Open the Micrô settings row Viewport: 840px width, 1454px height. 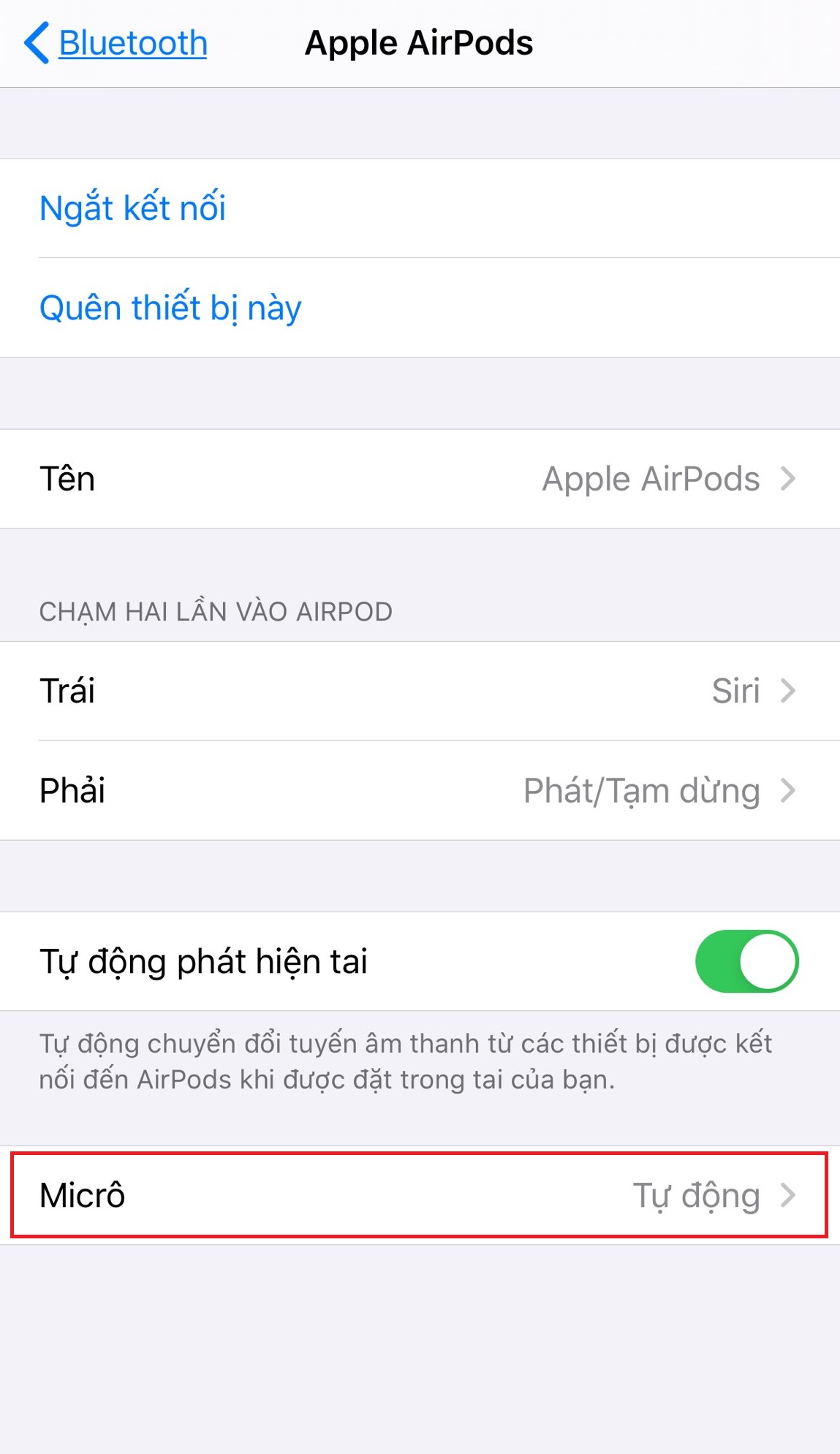tap(420, 1195)
